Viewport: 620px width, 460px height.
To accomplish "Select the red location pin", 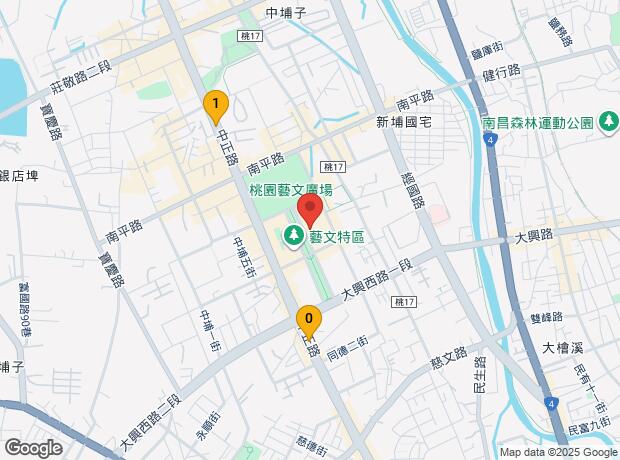I will tap(309, 211).
